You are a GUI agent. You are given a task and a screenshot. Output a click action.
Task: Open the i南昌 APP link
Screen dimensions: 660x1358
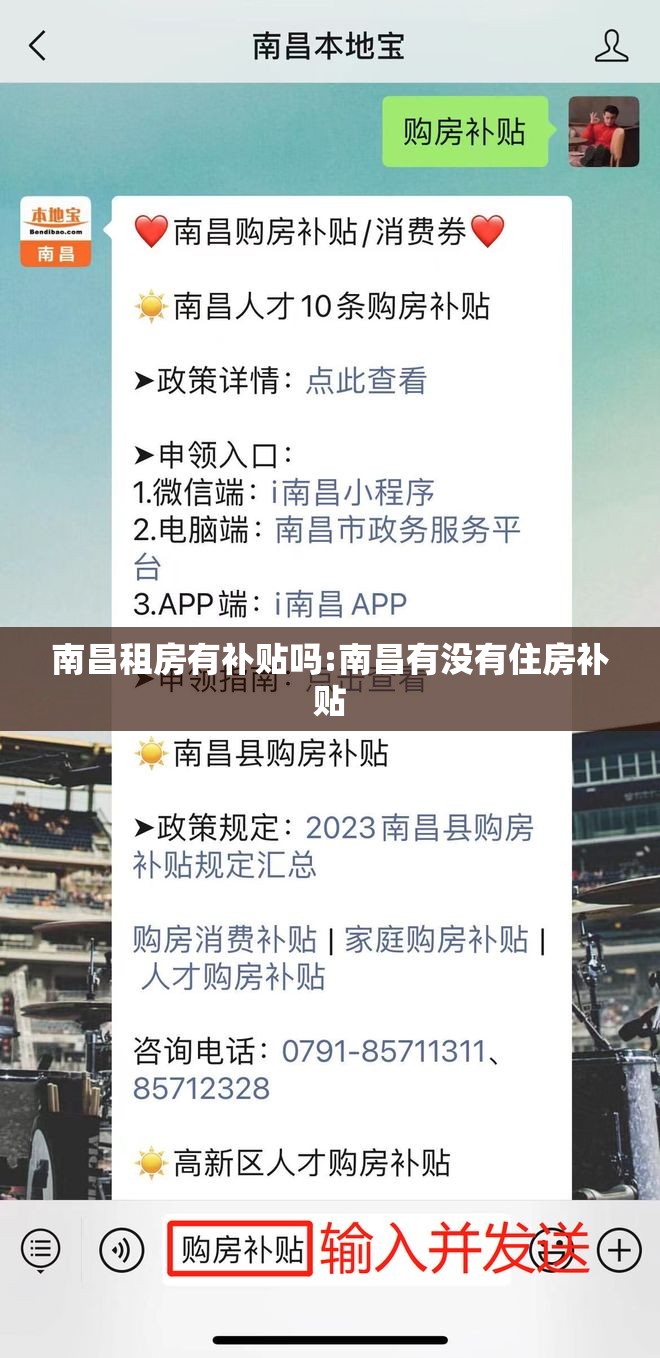340,604
